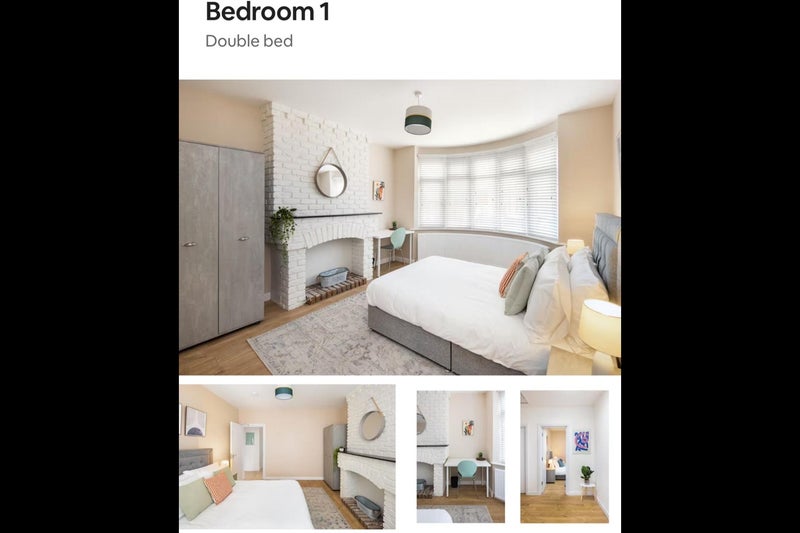800x533 pixels.
Task: Open the large Bedroom 1 photo
Action: pyautogui.click(x=399, y=228)
